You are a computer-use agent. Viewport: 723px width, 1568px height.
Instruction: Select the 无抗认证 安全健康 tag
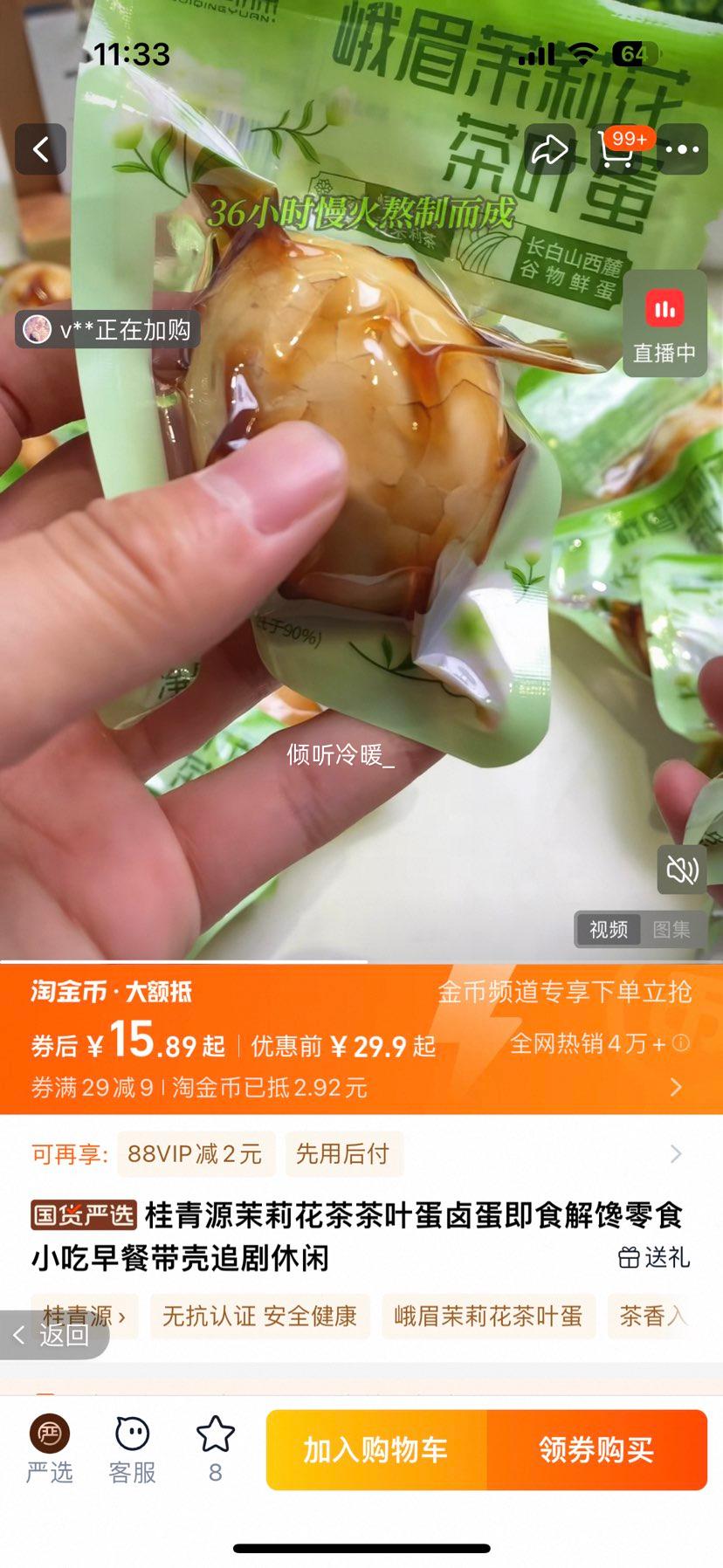(259, 1316)
